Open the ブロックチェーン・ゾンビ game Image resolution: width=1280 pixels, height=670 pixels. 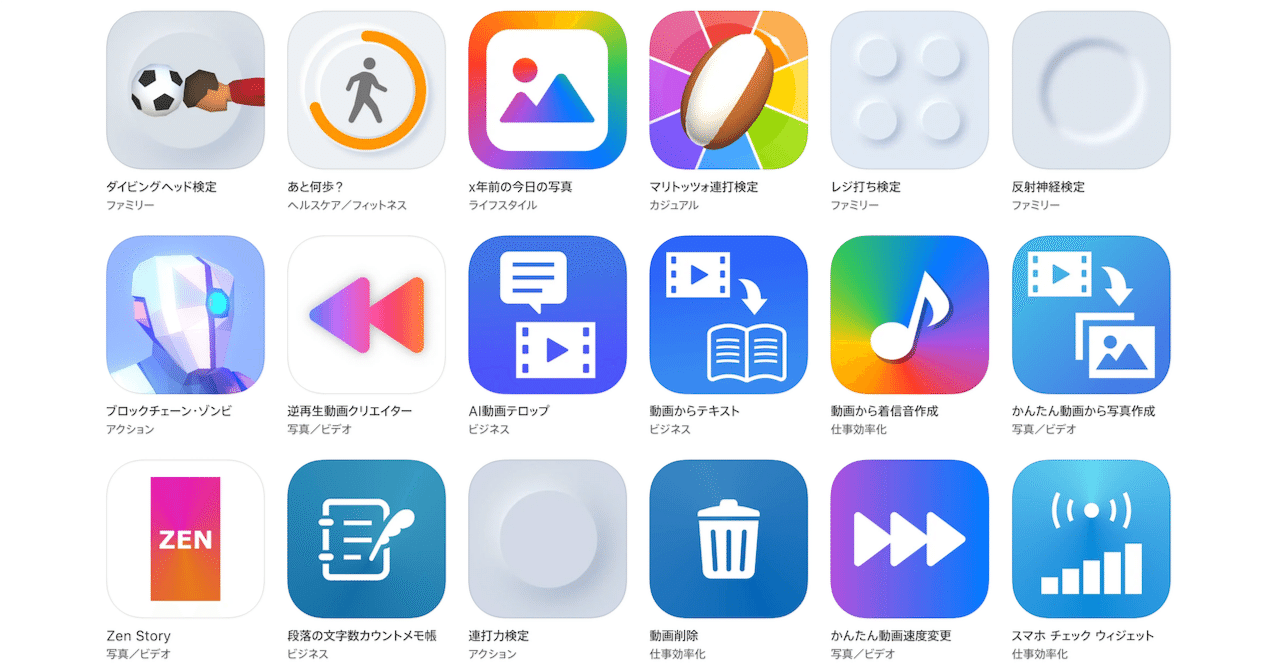185,315
